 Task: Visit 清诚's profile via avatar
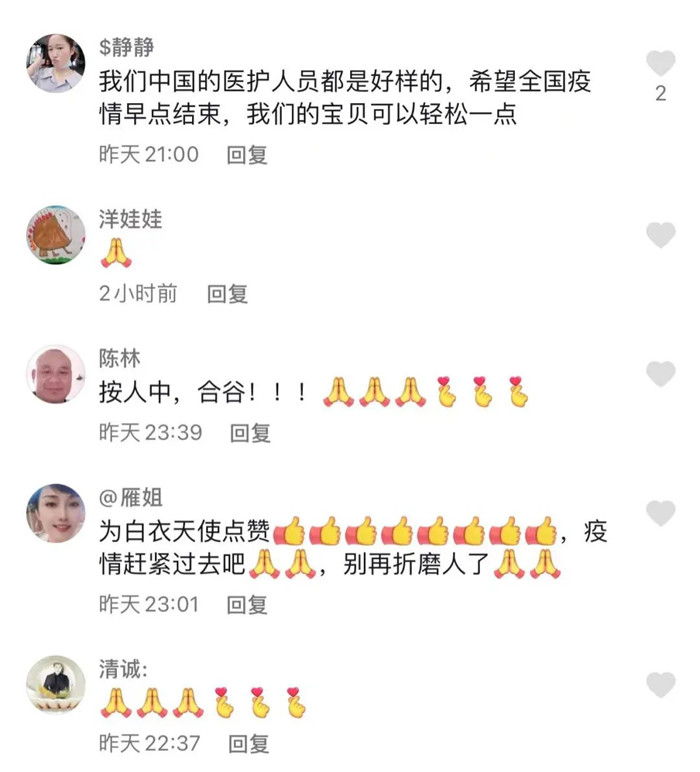pyautogui.click(x=55, y=685)
